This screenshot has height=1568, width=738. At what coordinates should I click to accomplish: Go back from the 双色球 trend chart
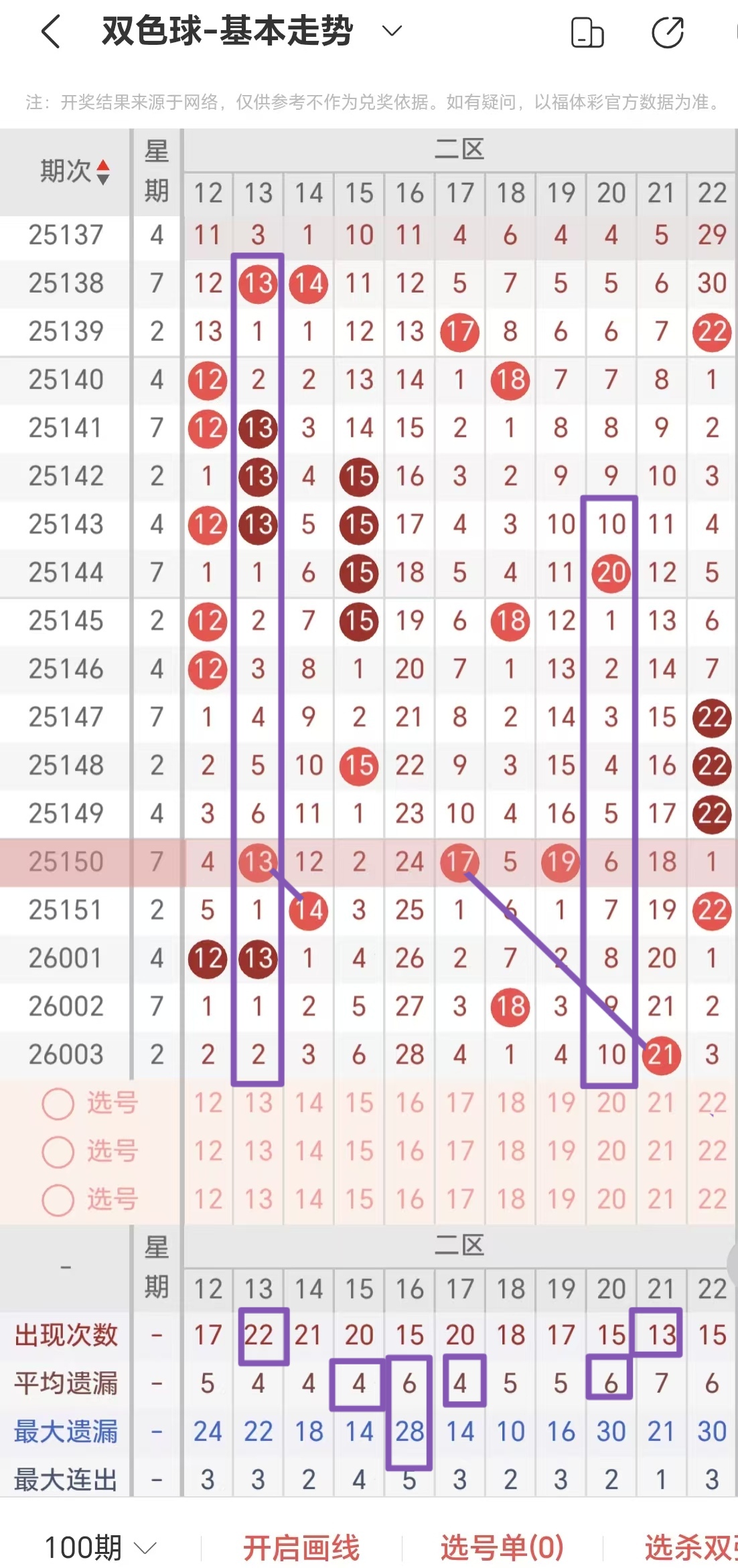coord(51,31)
